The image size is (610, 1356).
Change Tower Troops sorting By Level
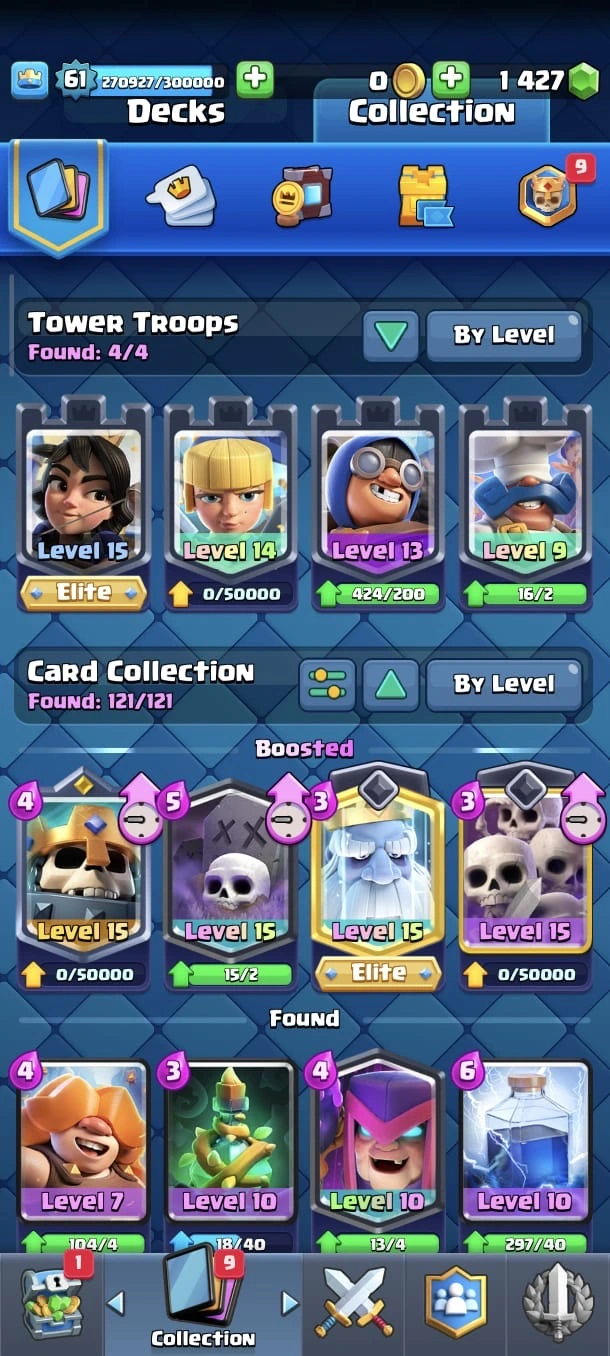click(503, 336)
